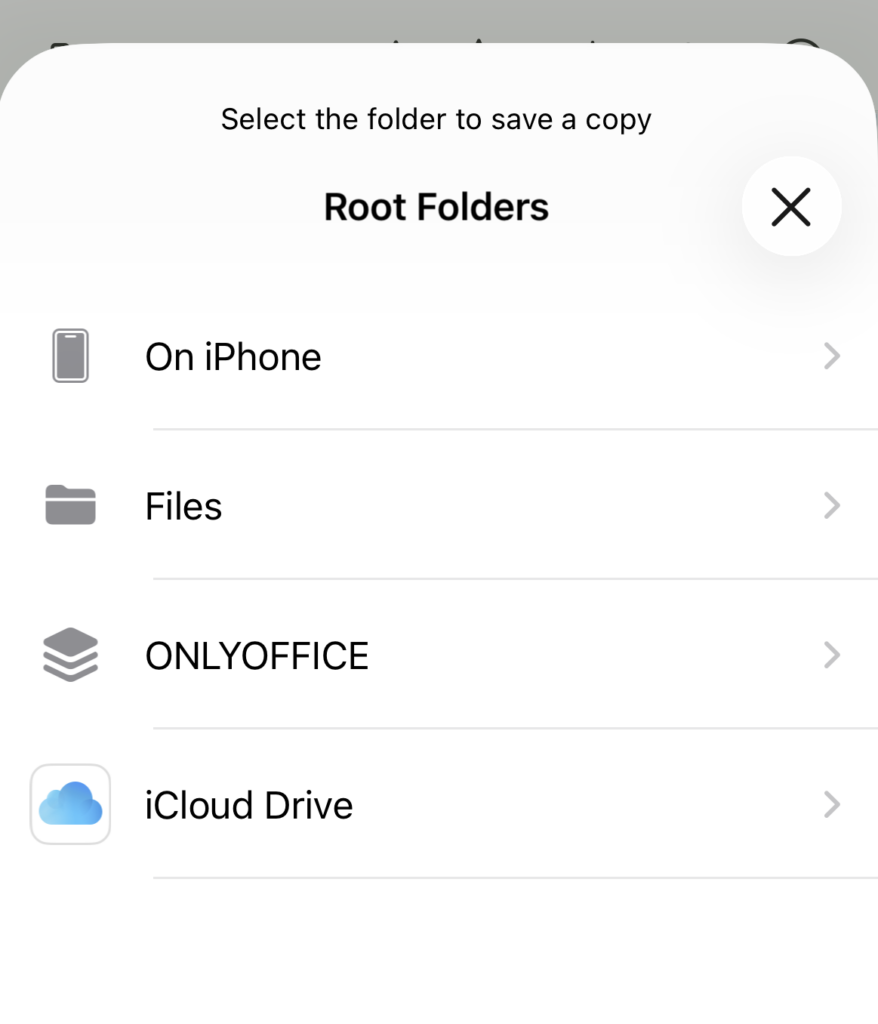Expand the iCloud Drive chevron
Image resolution: width=878 pixels, height=1024 pixels.
pos(832,805)
